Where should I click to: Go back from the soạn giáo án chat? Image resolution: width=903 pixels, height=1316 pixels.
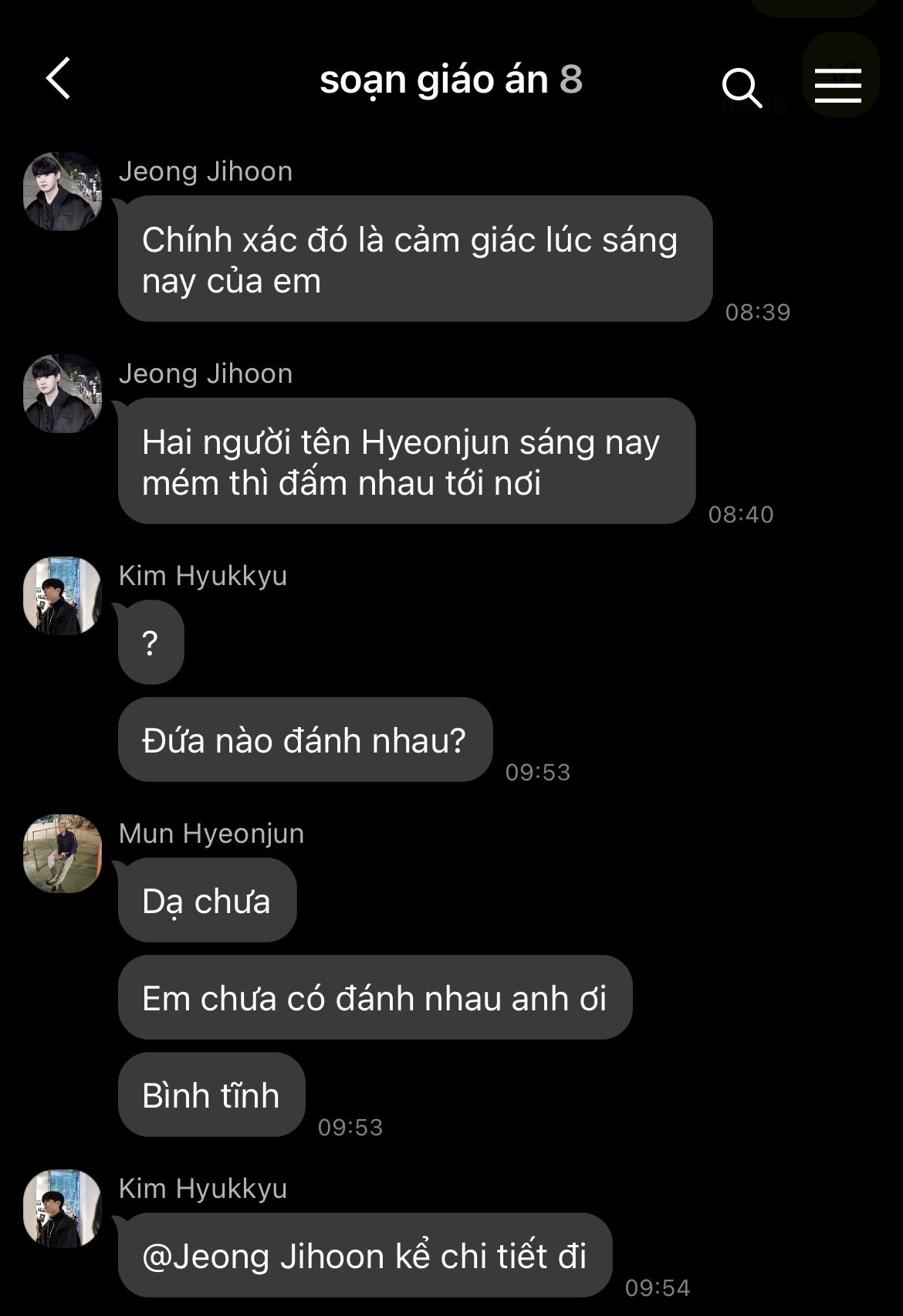pos(59,79)
